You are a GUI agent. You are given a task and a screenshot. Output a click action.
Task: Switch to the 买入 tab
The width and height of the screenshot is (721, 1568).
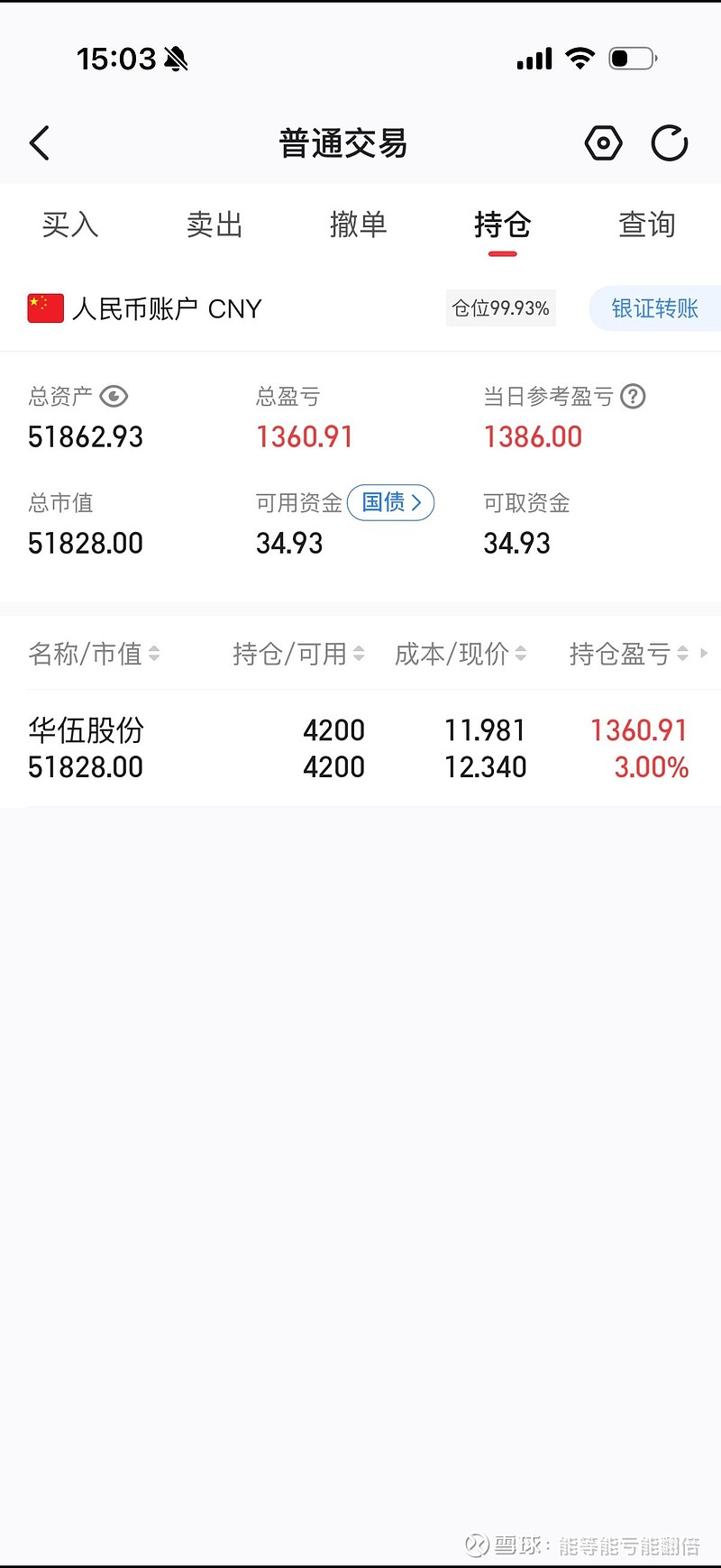coord(69,225)
